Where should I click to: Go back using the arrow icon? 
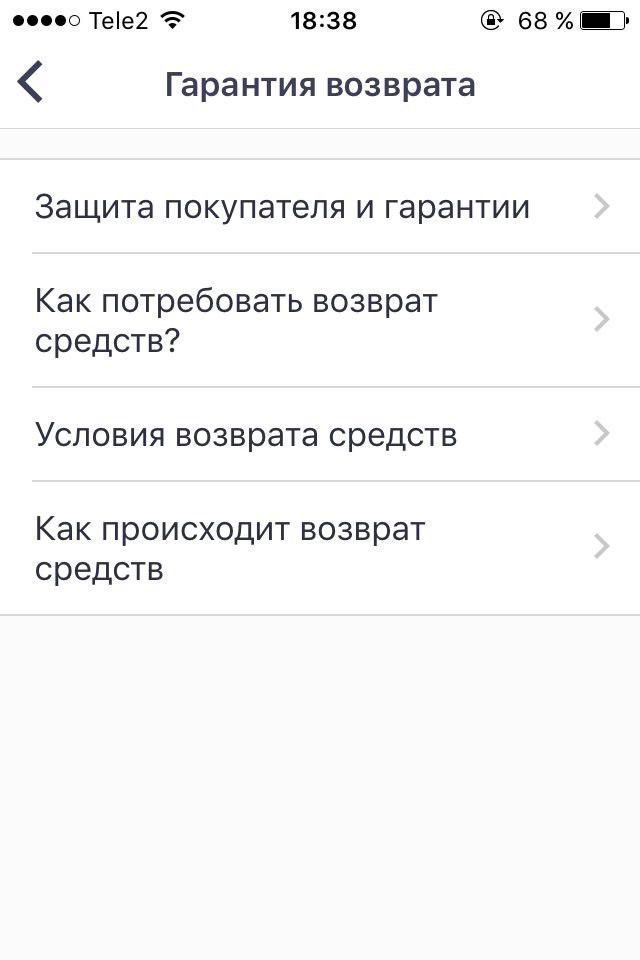click(x=31, y=82)
